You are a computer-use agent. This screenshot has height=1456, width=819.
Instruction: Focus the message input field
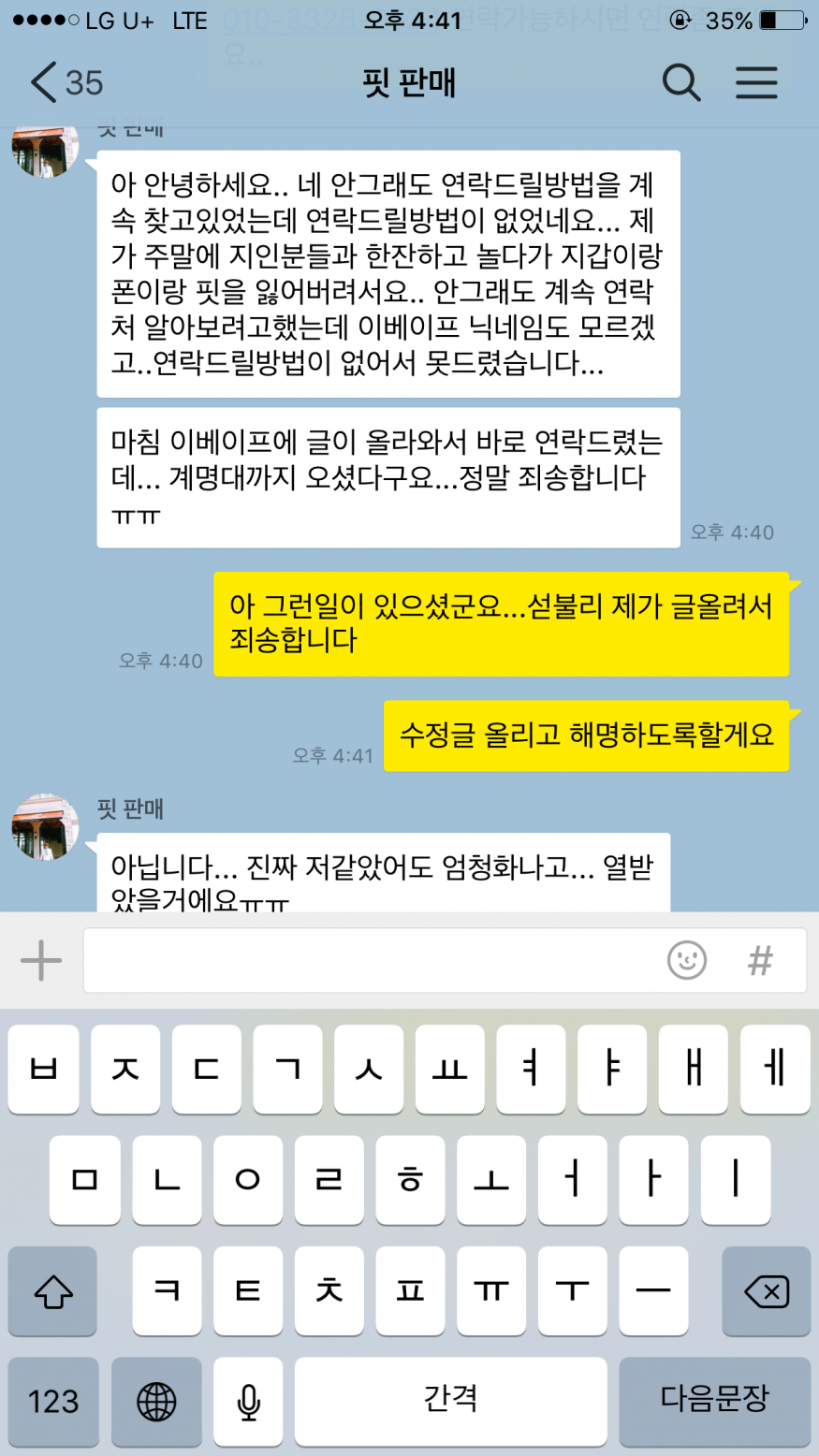[x=374, y=960]
